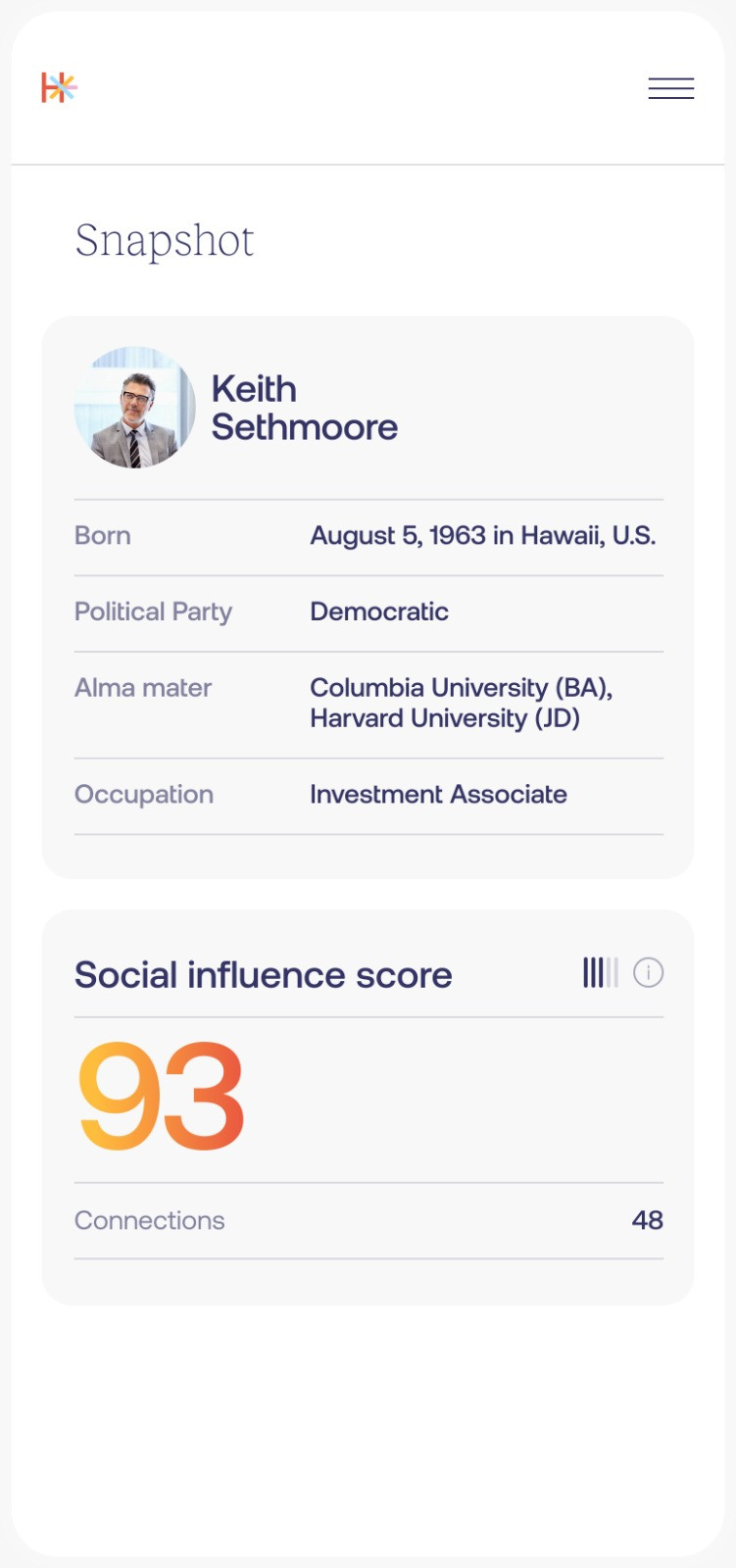Tap the info icon beside Social influence score

click(x=649, y=972)
